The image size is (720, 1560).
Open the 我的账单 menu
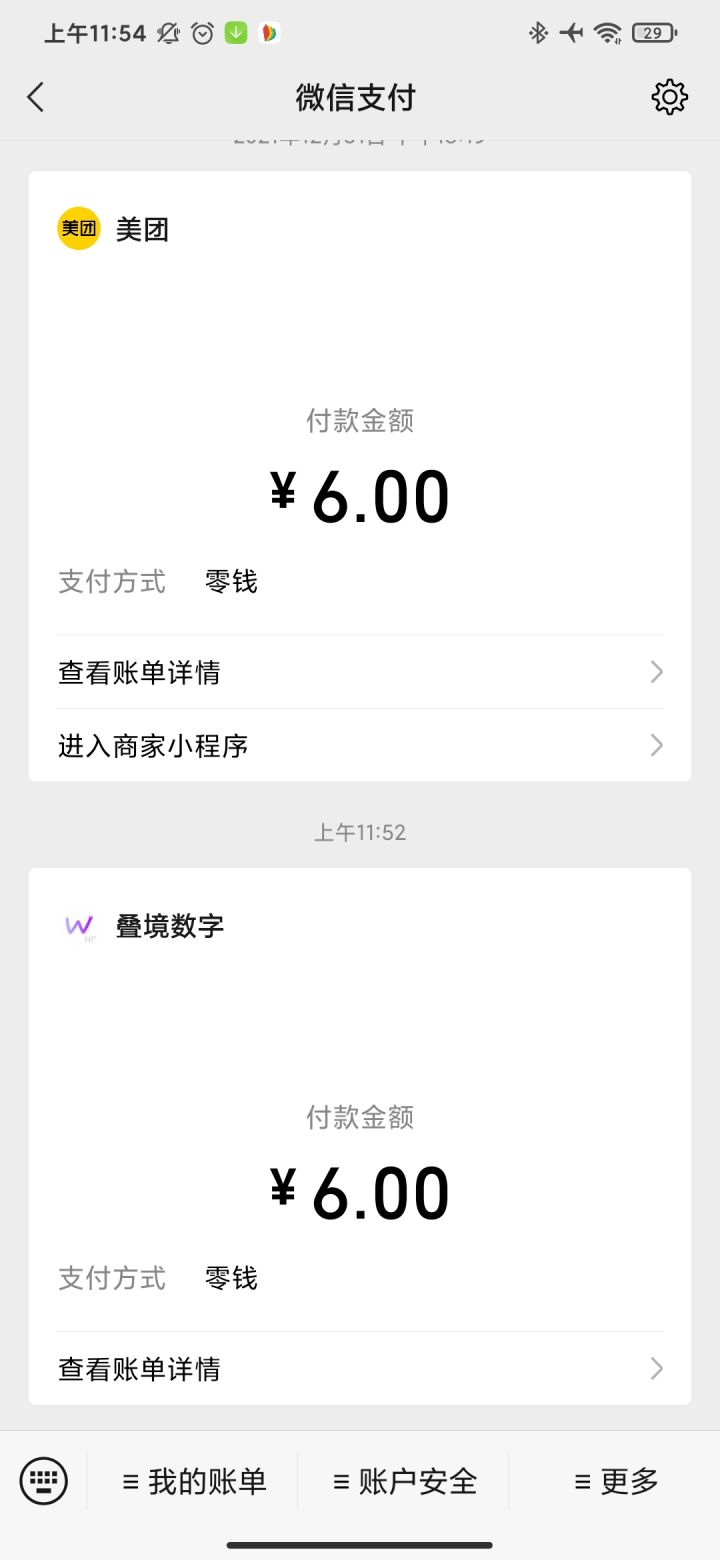tap(194, 1481)
